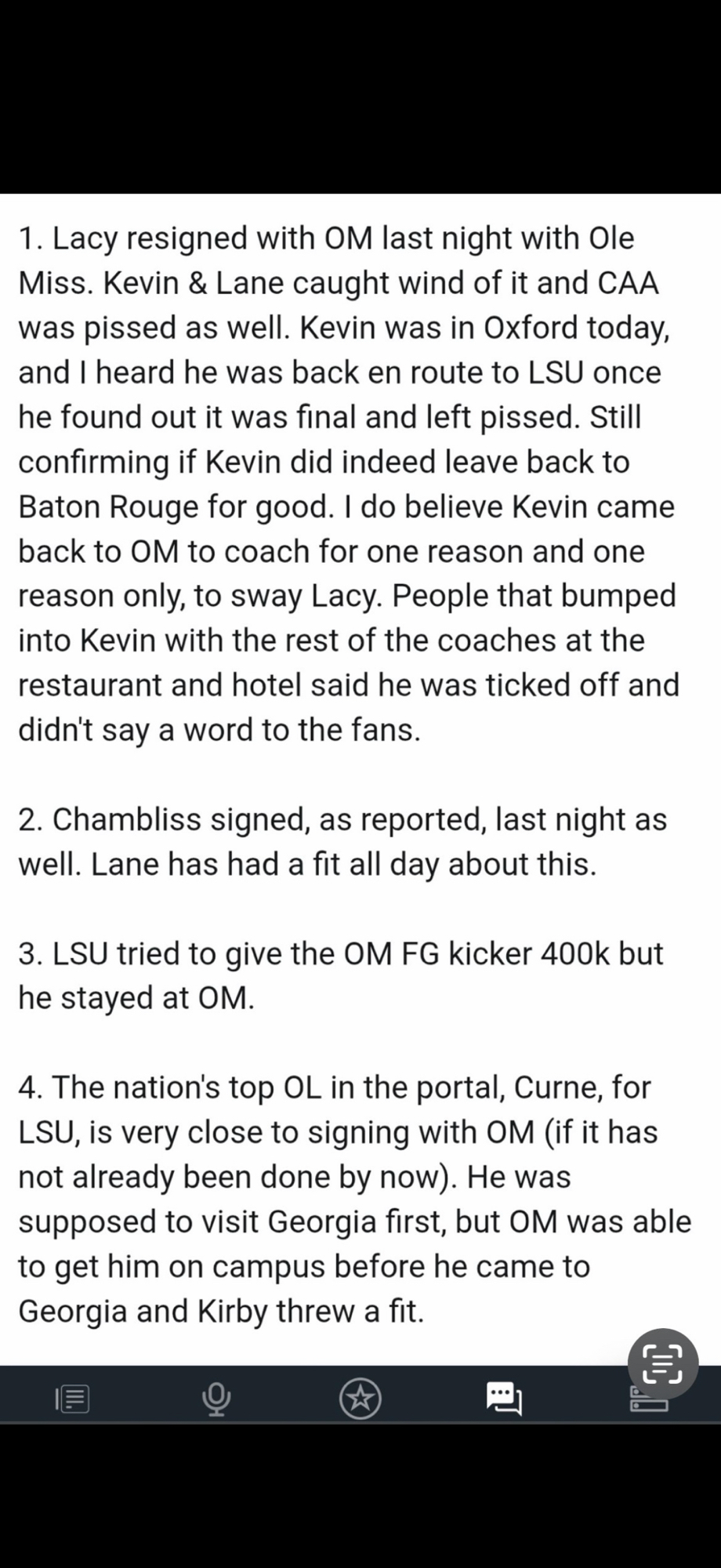Tap the floating text scan button
The width and height of the screenshot is (721, 1568).
coord(662,1363)
